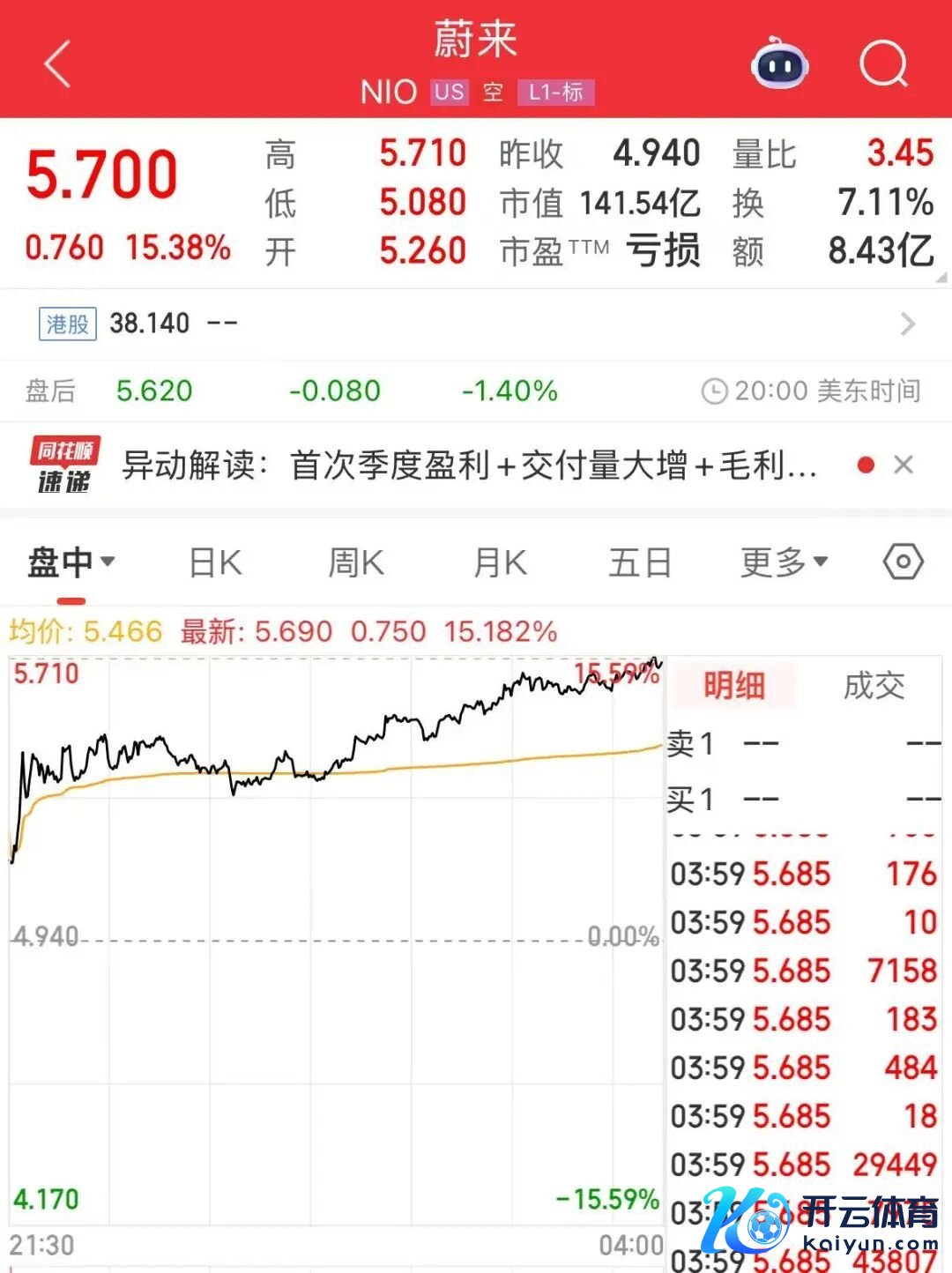Open chart settings hexagon icon
This screenshot has width=952, height=1273.
(903, 562)
